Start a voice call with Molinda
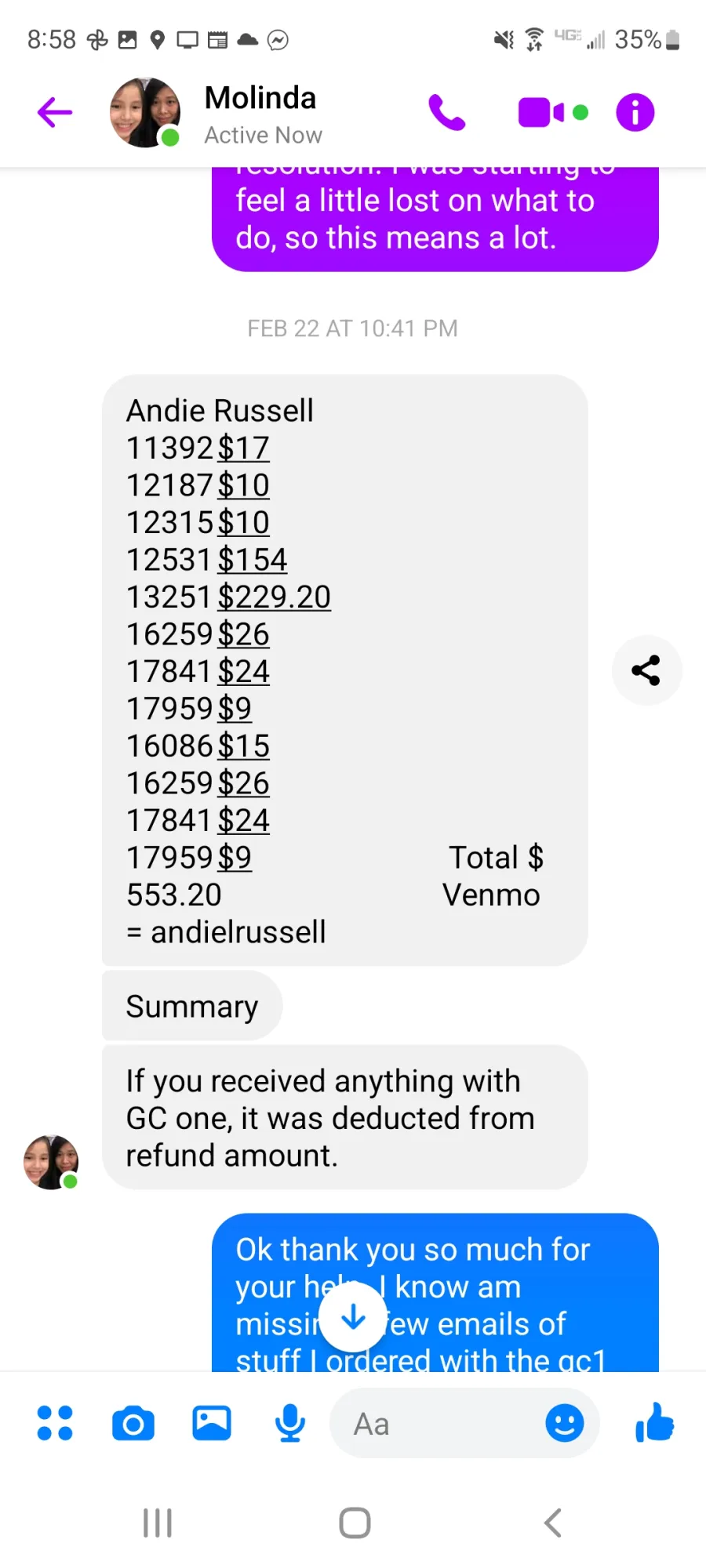This screenshot has height=1568, width=706. point(447,112)
